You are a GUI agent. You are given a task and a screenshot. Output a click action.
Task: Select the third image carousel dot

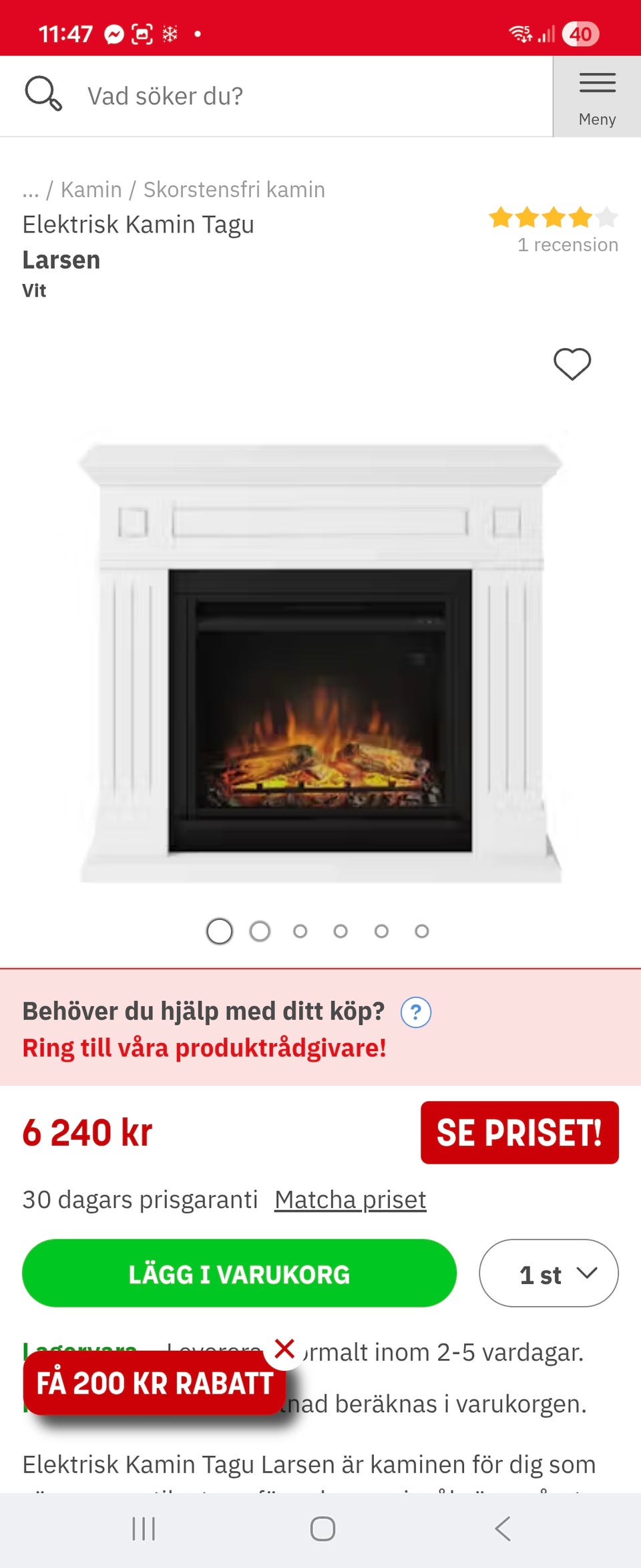(x=300, y=930)
